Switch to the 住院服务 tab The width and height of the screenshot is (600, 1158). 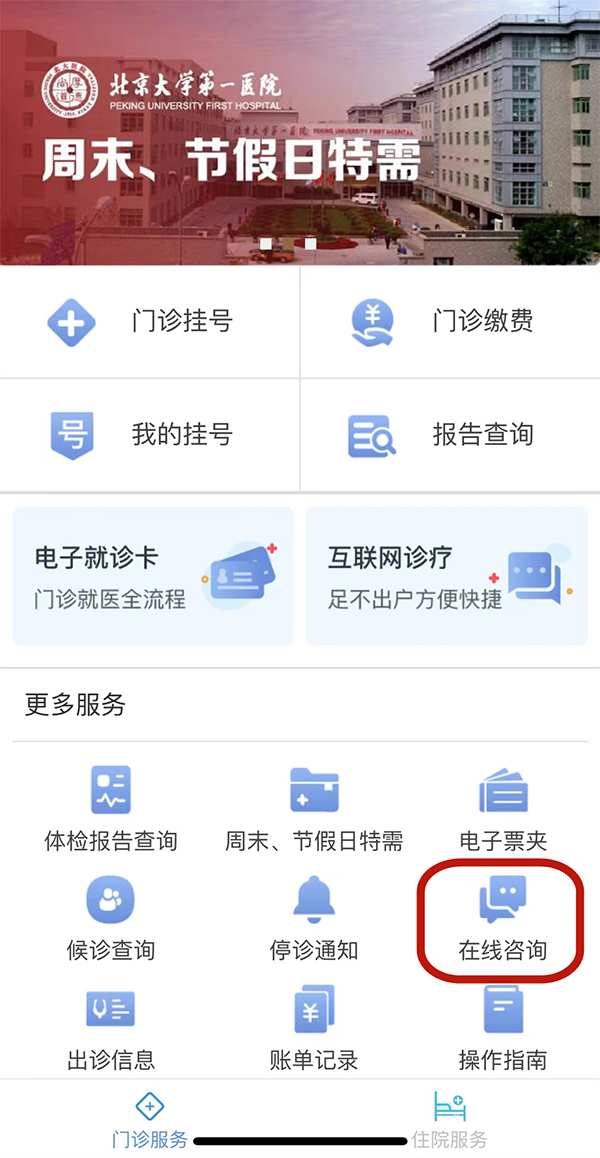[450, 1120]
